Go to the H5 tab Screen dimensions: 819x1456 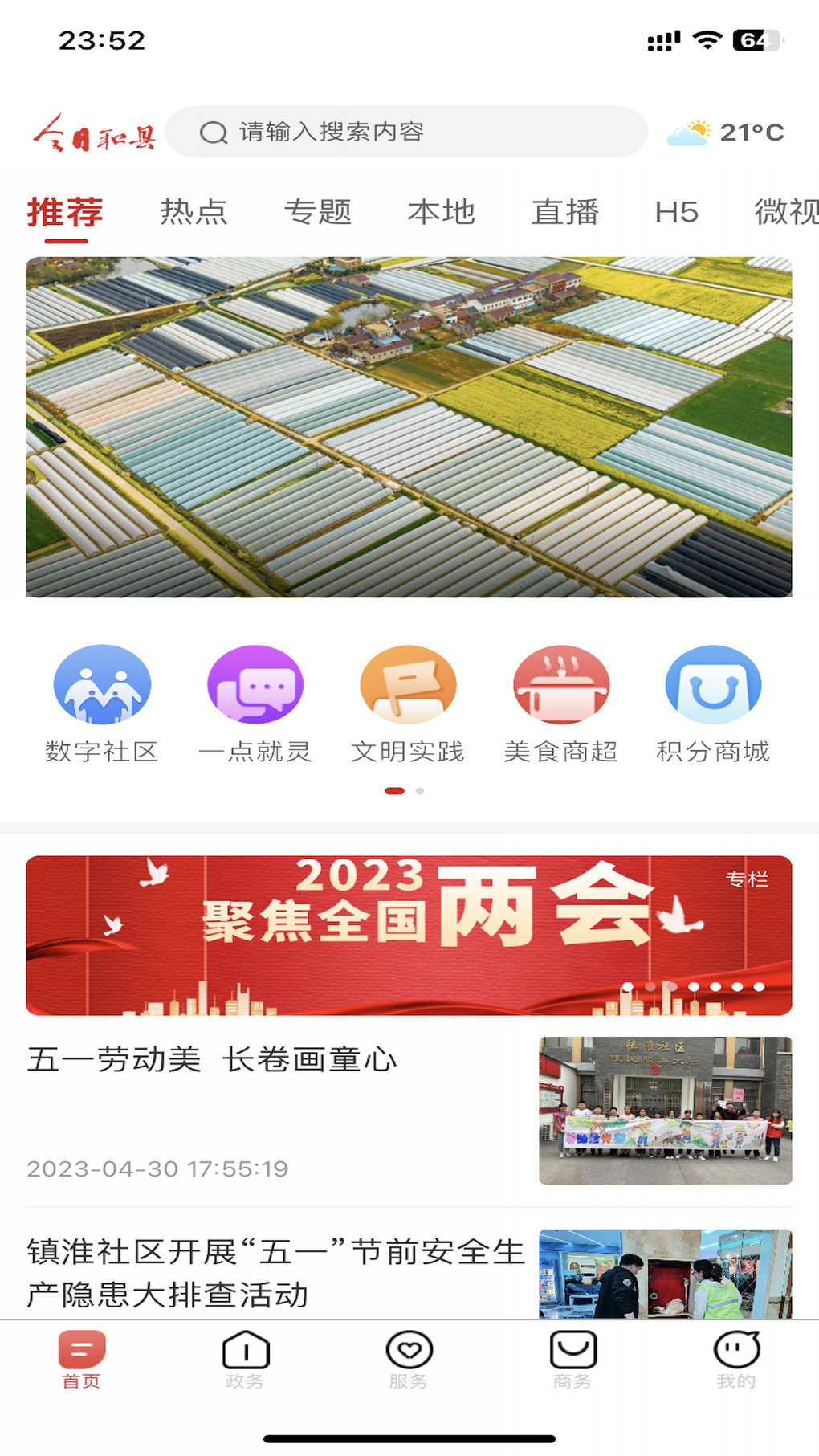(676, 212)
